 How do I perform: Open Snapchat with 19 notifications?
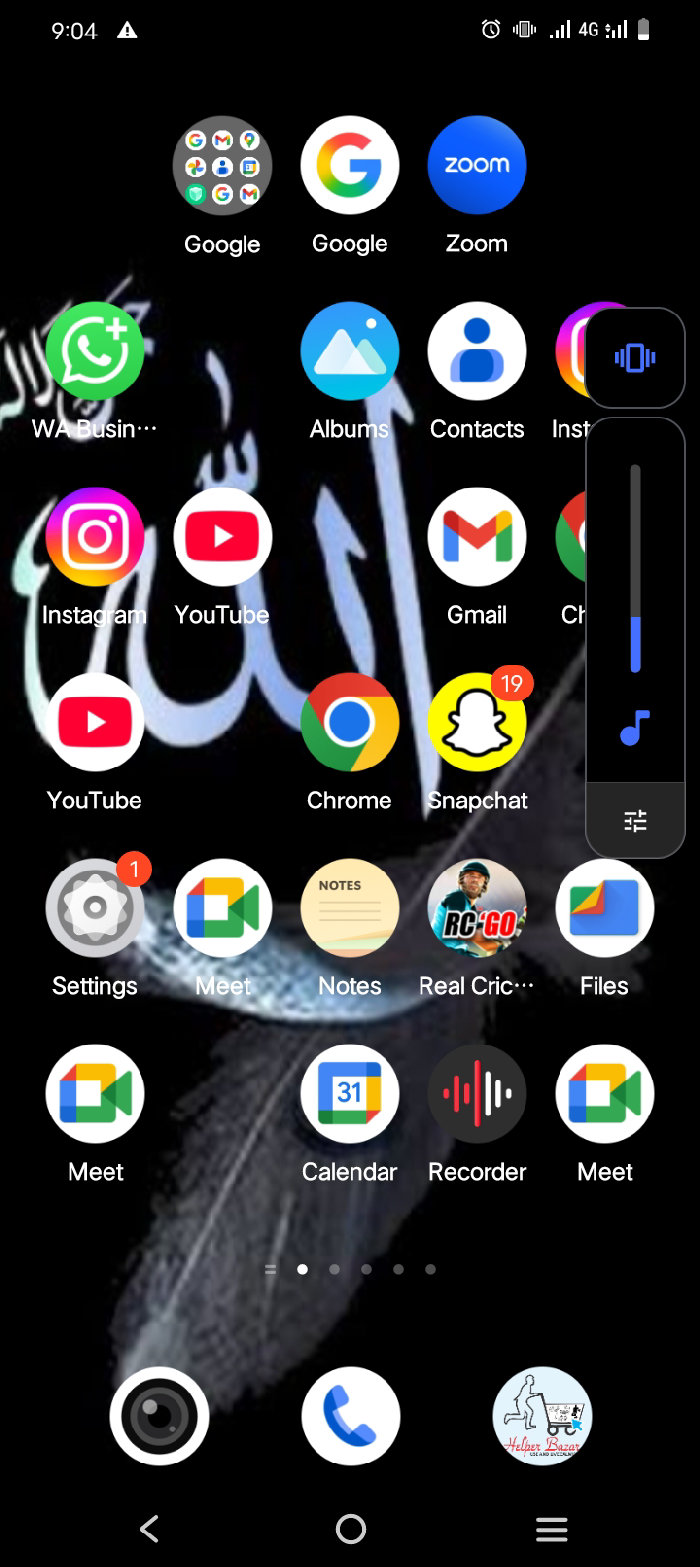[x=477, y=723]
